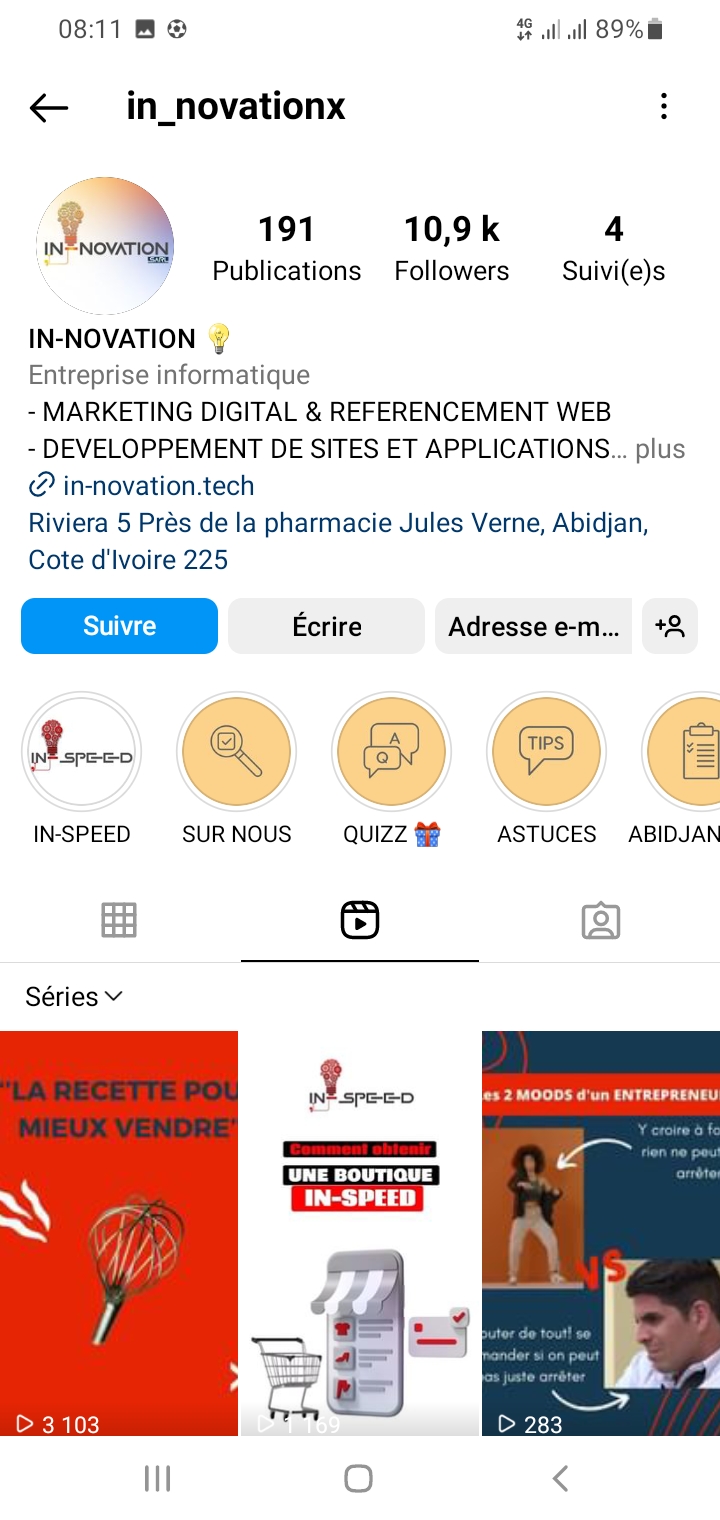Open suggested accounts with the add-person icon
The image size is (720, 1520).
(669, 626)
